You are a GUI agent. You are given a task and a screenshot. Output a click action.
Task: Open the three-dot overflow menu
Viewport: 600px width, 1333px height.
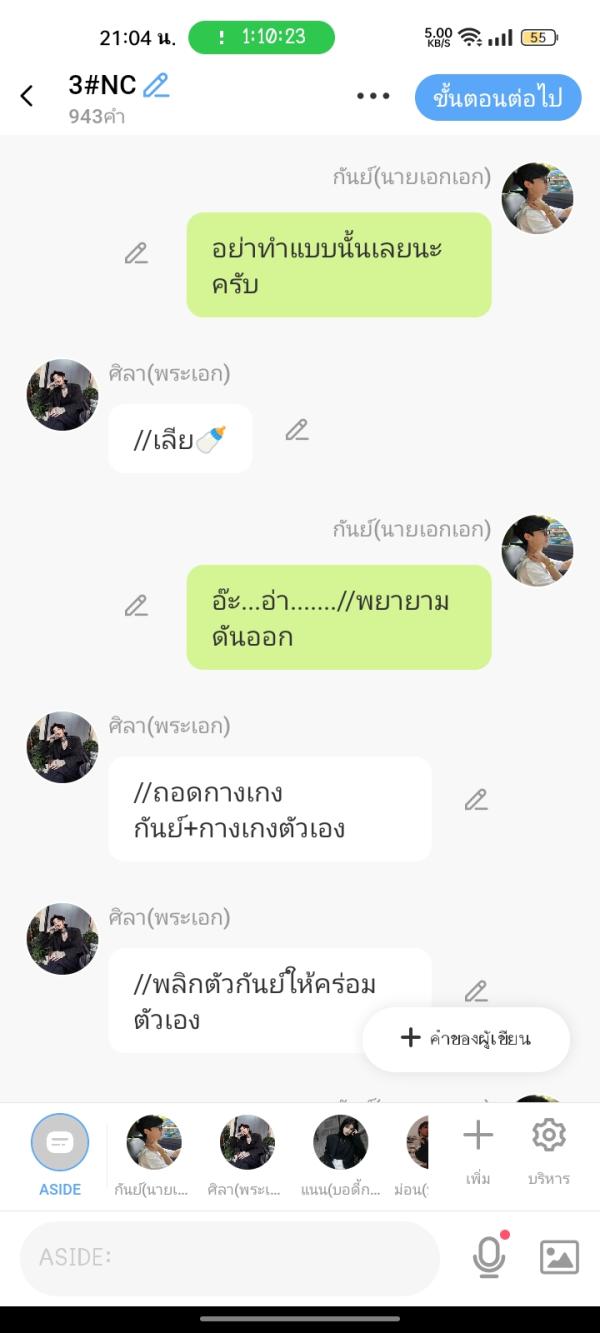[x=373, y=96]
